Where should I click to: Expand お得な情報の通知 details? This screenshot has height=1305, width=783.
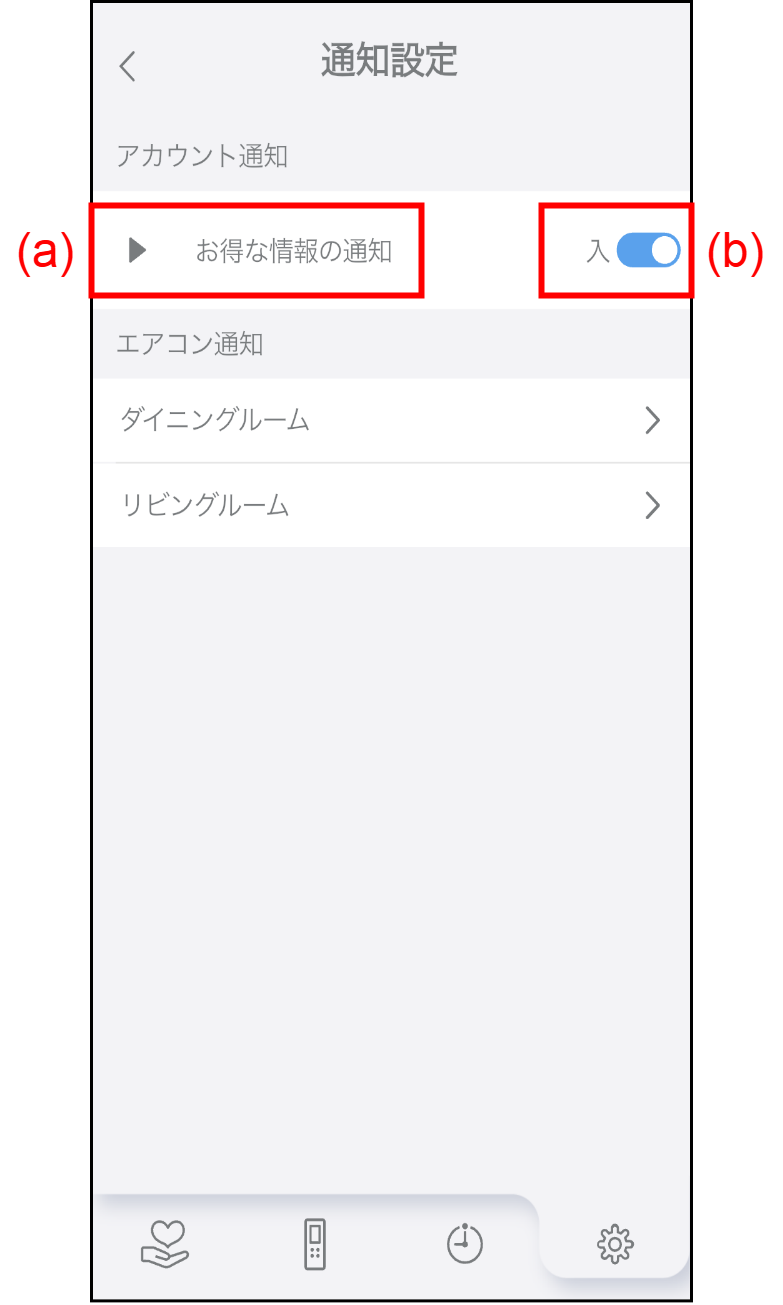pos(139,251)
